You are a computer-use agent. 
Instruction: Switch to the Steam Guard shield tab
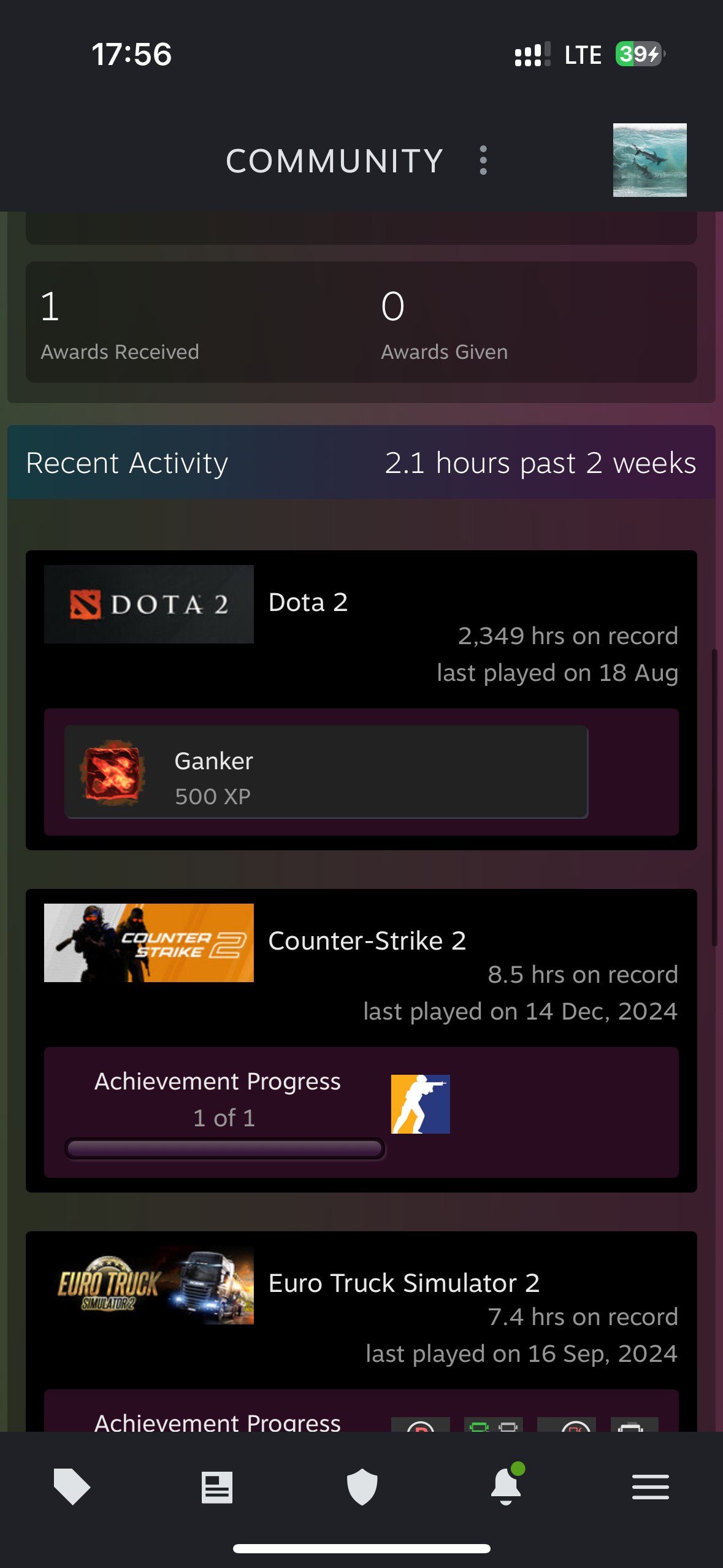pyautogui.click(x=362, y=1487)
